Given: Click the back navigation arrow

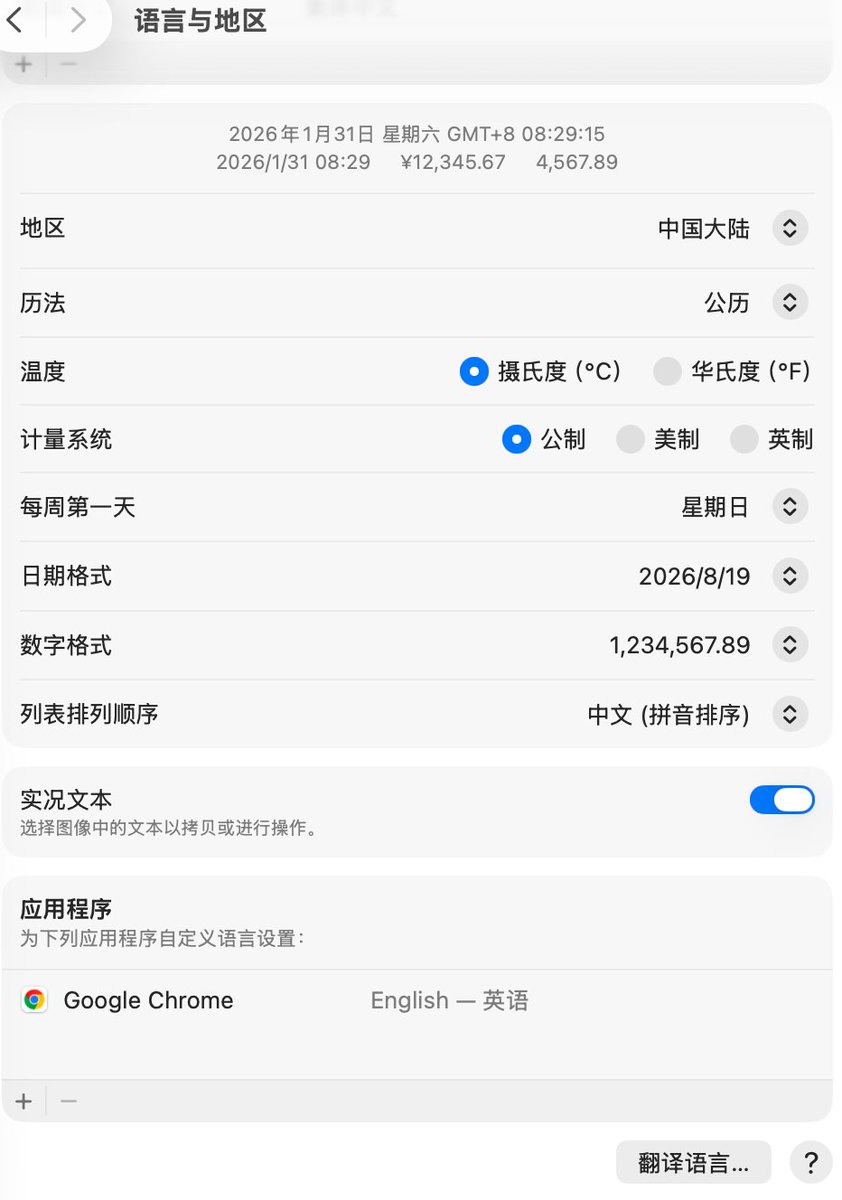Looking at the screenshot, I should click(14, 20).
